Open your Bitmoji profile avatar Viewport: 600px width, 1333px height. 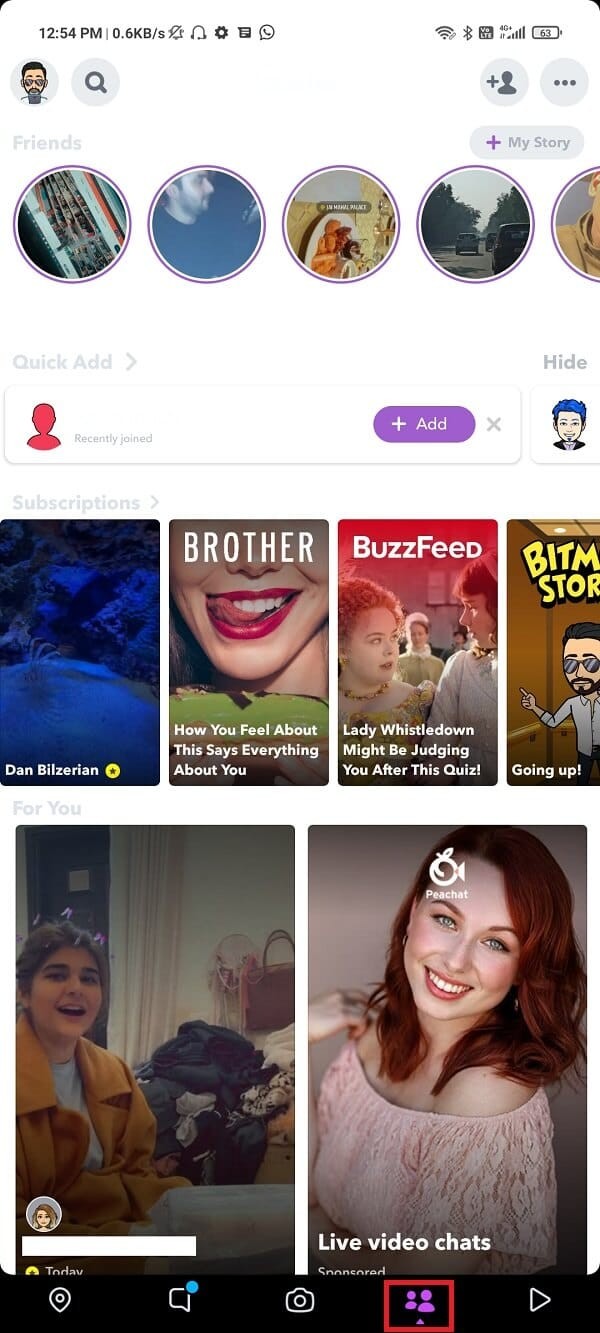point(34,82)
